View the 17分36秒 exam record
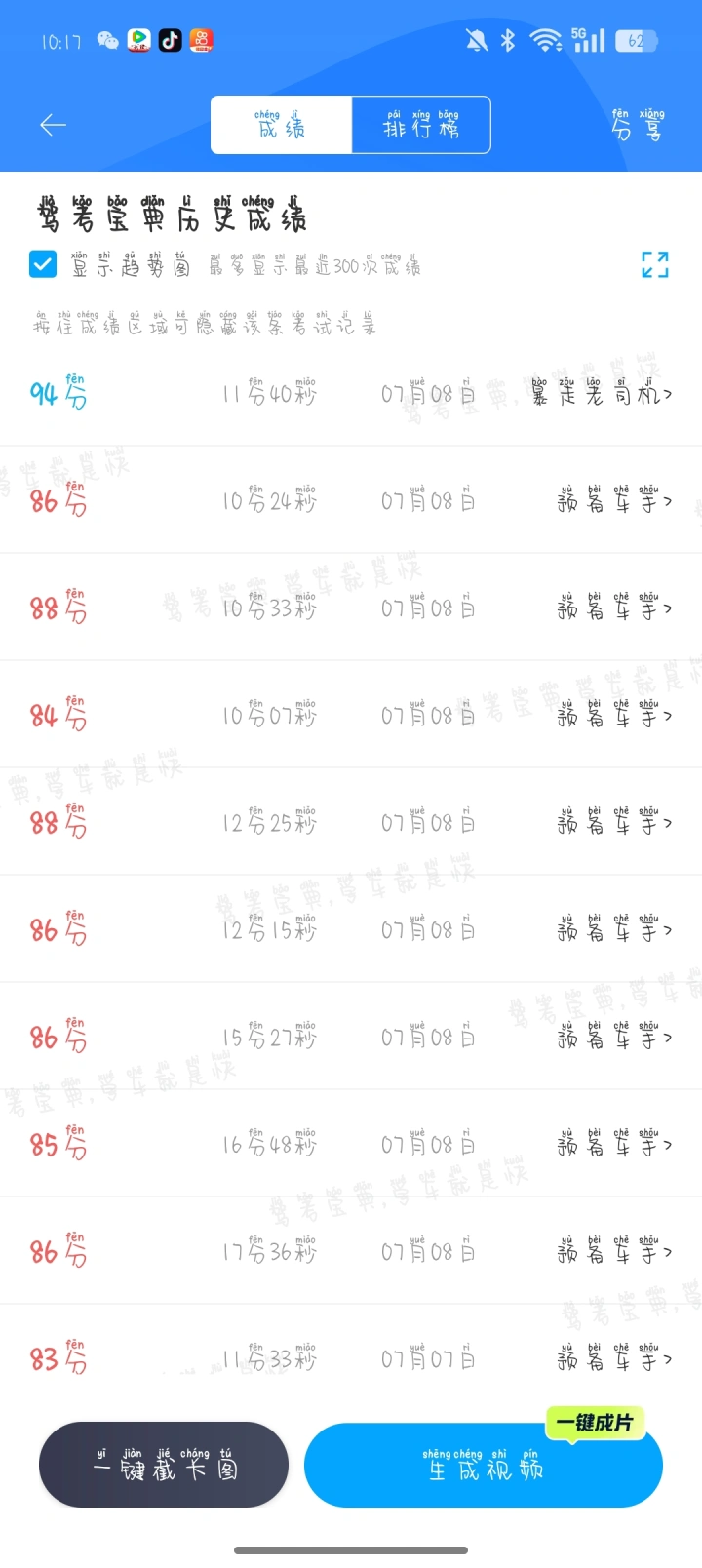 tap(351, 1252)
